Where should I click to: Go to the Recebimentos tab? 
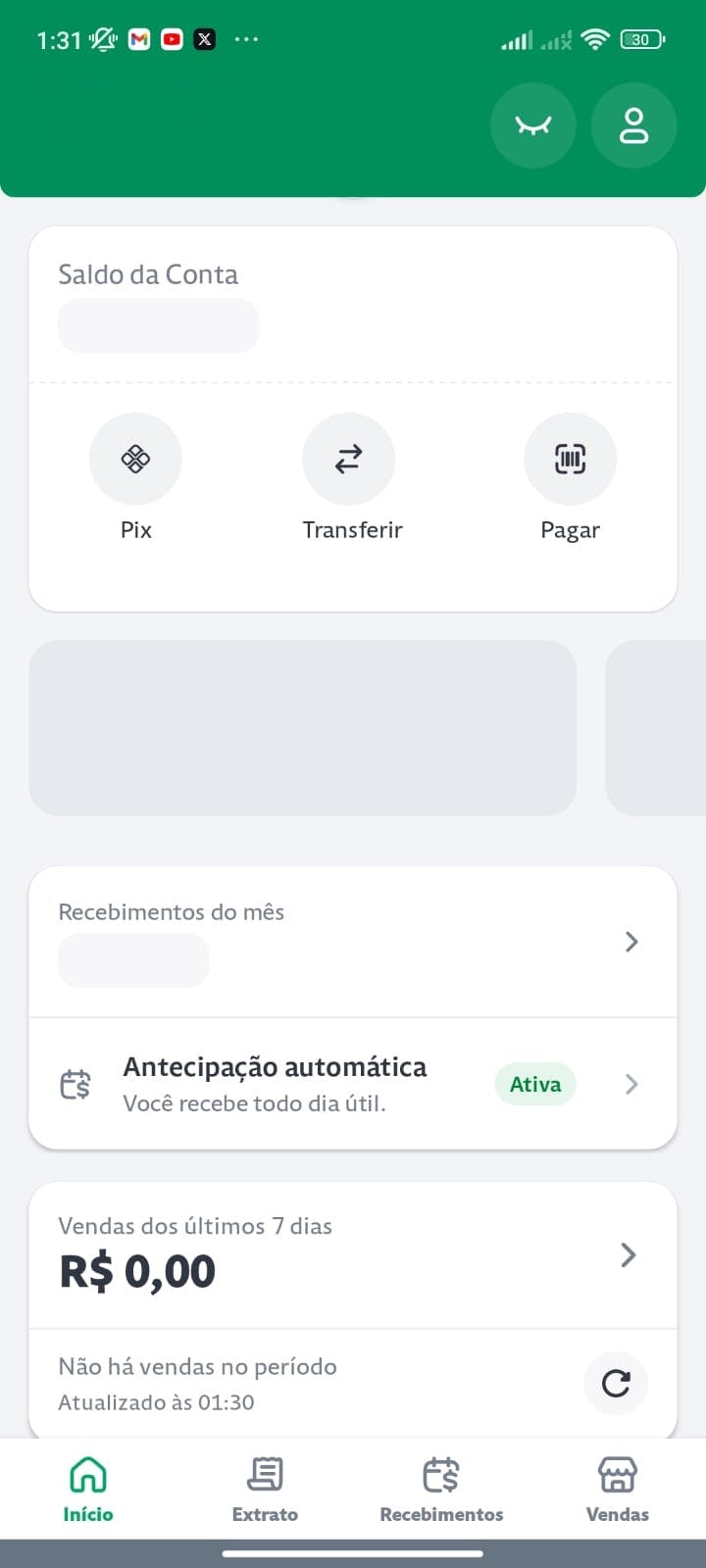point(441,1489)
